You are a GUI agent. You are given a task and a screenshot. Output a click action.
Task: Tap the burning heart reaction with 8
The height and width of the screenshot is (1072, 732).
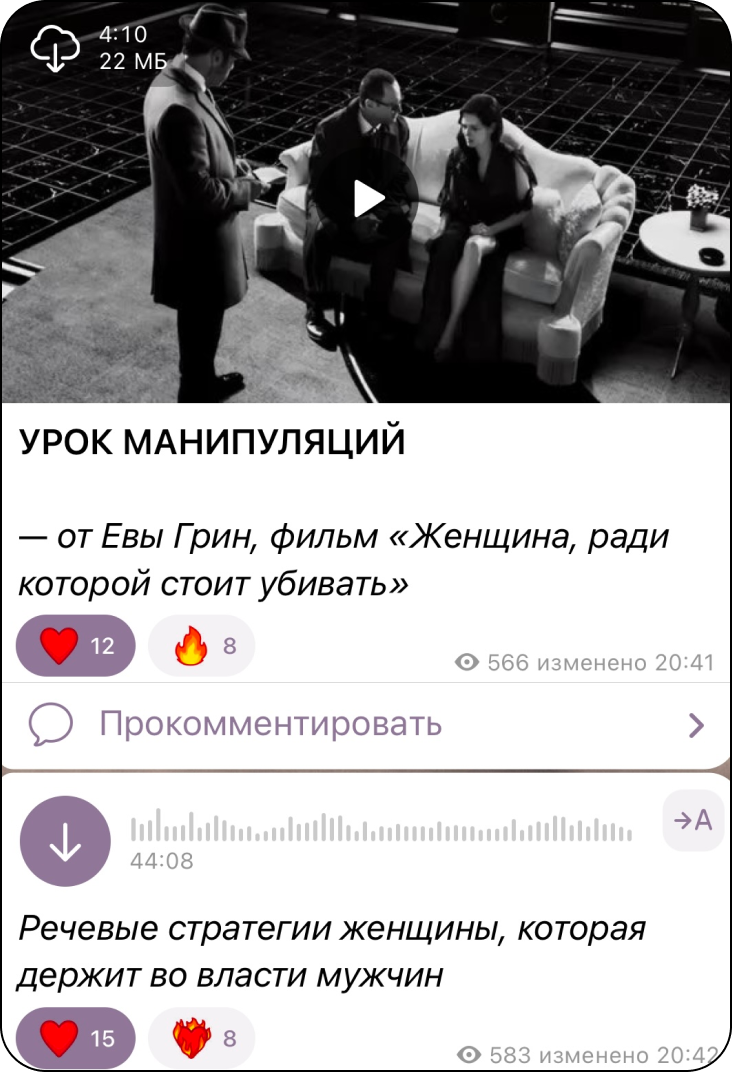201,1039
